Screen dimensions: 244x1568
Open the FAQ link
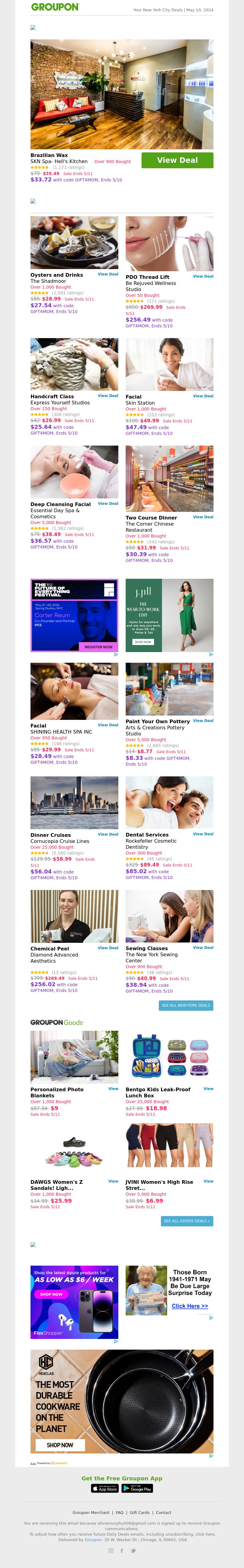pyautogui.click(x=120, y=1512)
